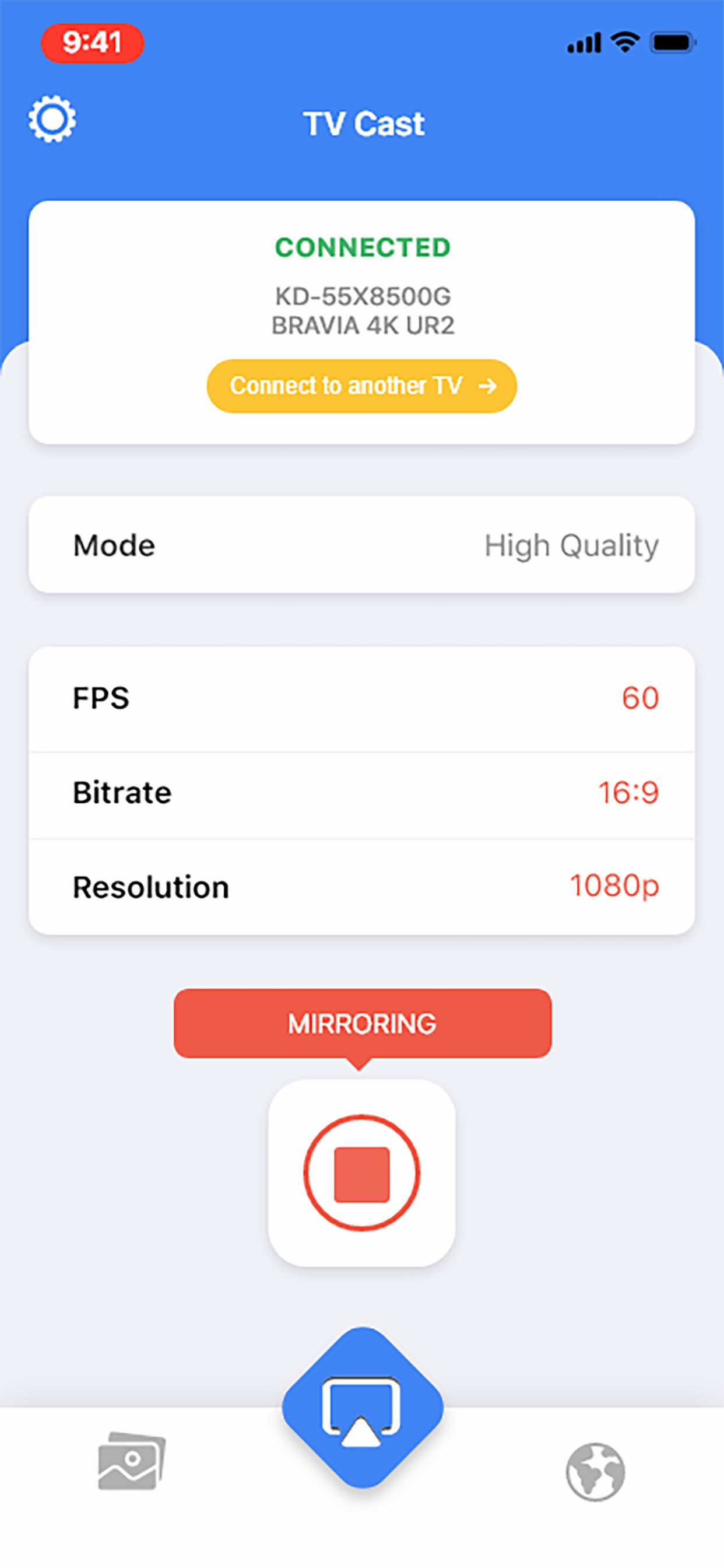Click the TV Cast title
Image resolution: width=724 pixels, height=1568 pixels.
point(363,123)
